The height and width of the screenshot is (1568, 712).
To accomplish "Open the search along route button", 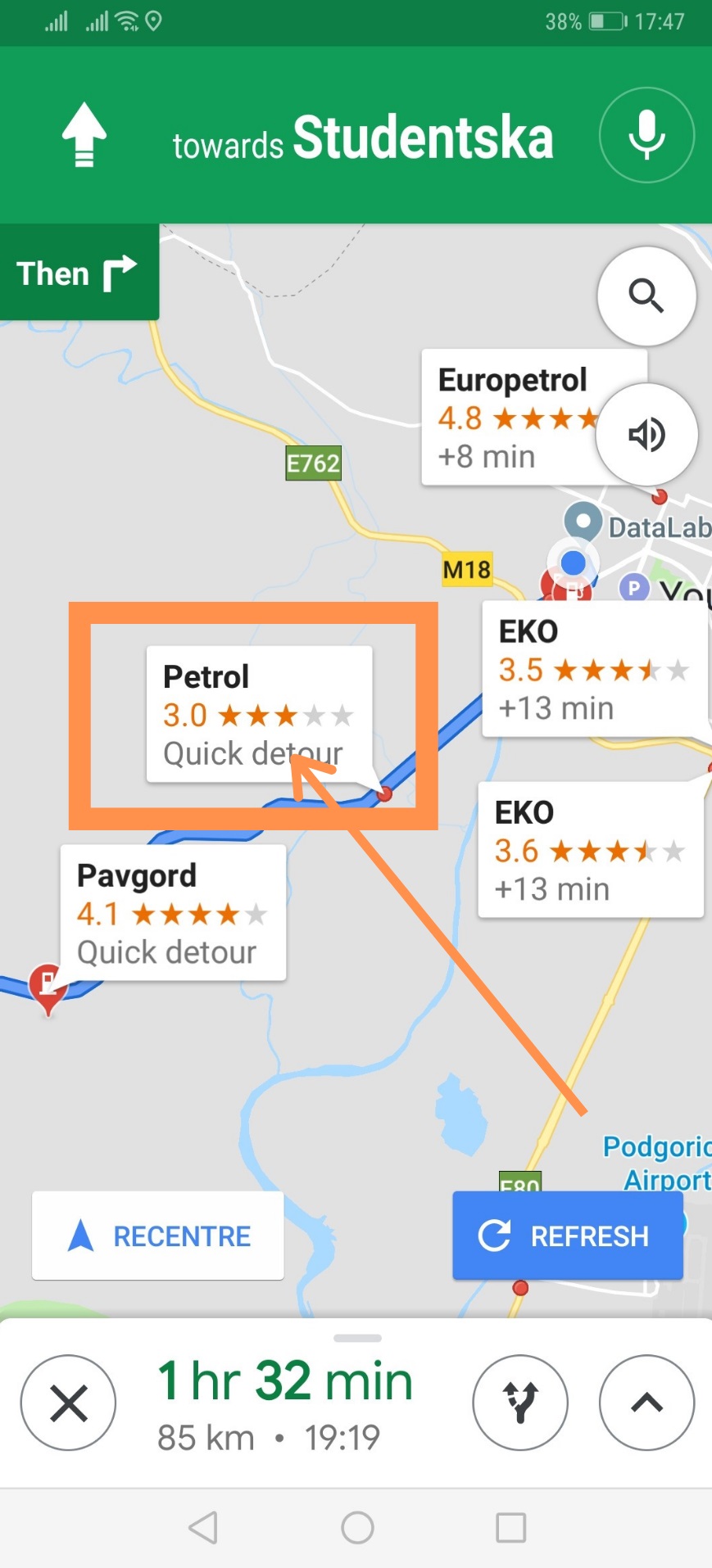I will point(646,296).
